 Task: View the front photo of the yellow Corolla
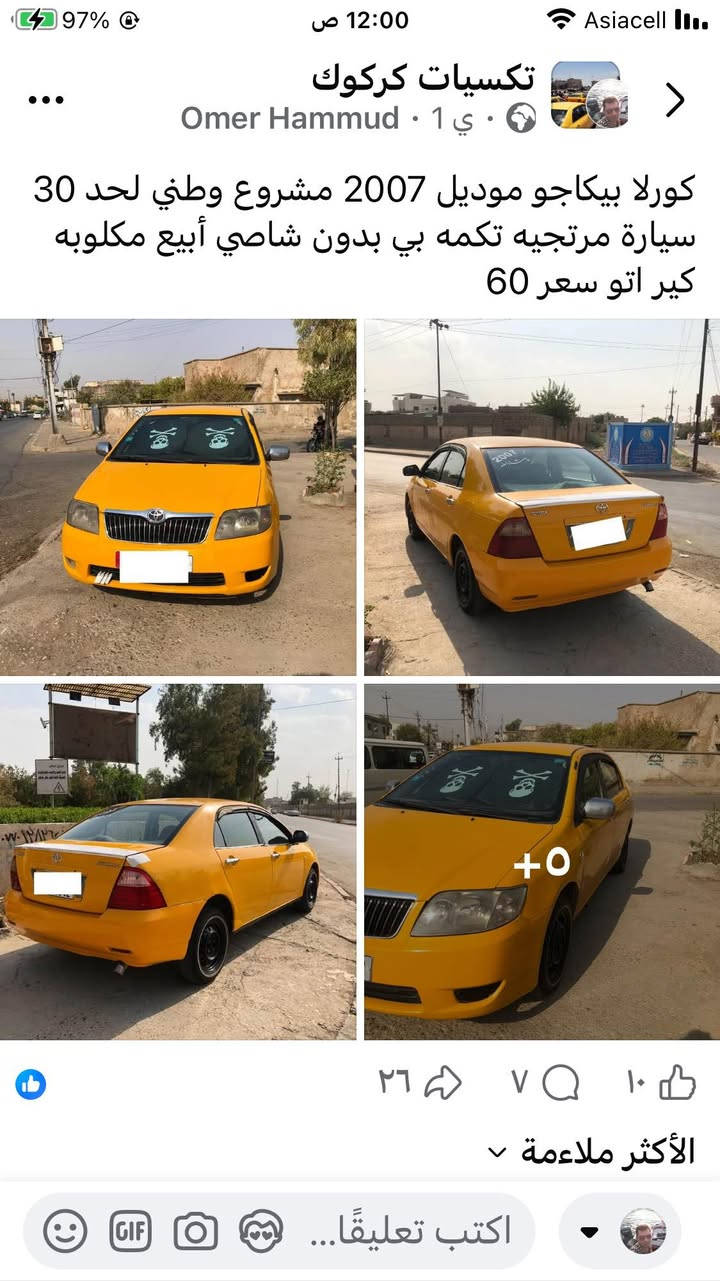178,497
